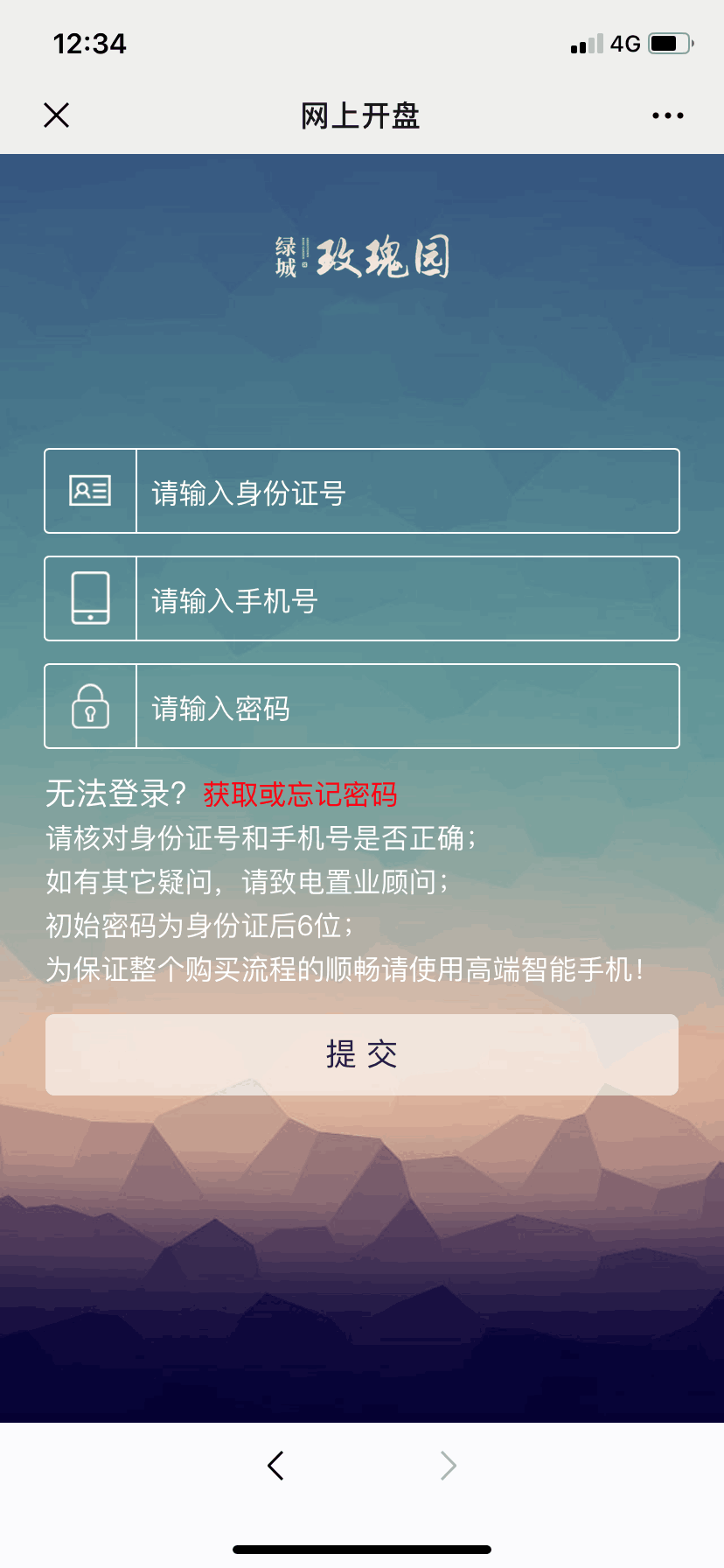This screenshot has width=724, height=1568.
Task: Open the 获取或忘记密码 link
Action: point(300,794)
